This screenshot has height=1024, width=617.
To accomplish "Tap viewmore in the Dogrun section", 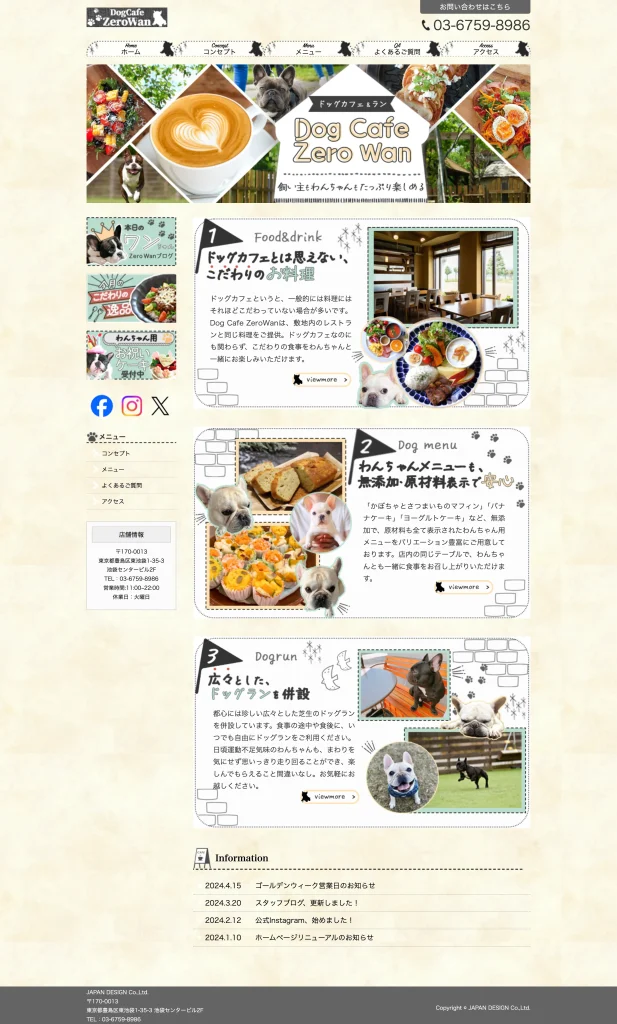I will point(329,797).
